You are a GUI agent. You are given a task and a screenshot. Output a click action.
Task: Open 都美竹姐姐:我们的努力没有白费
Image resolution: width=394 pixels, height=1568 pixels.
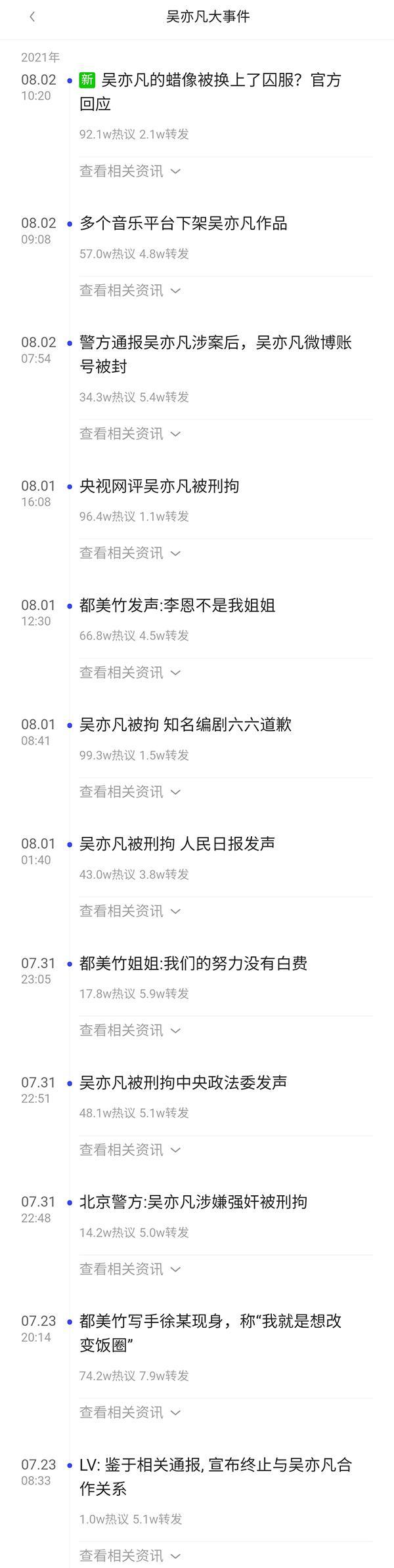click(193, 964)
